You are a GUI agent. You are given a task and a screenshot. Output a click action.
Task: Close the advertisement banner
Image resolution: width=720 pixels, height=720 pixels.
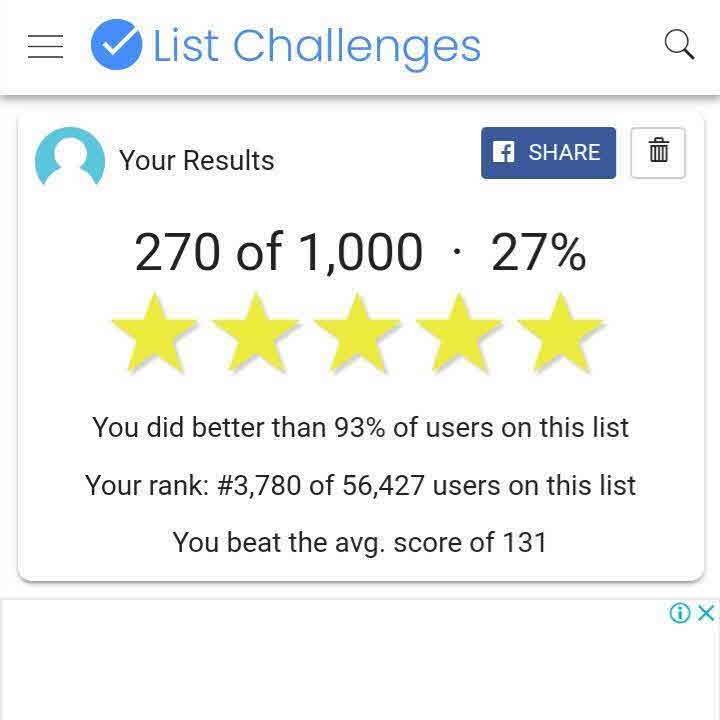706,613
